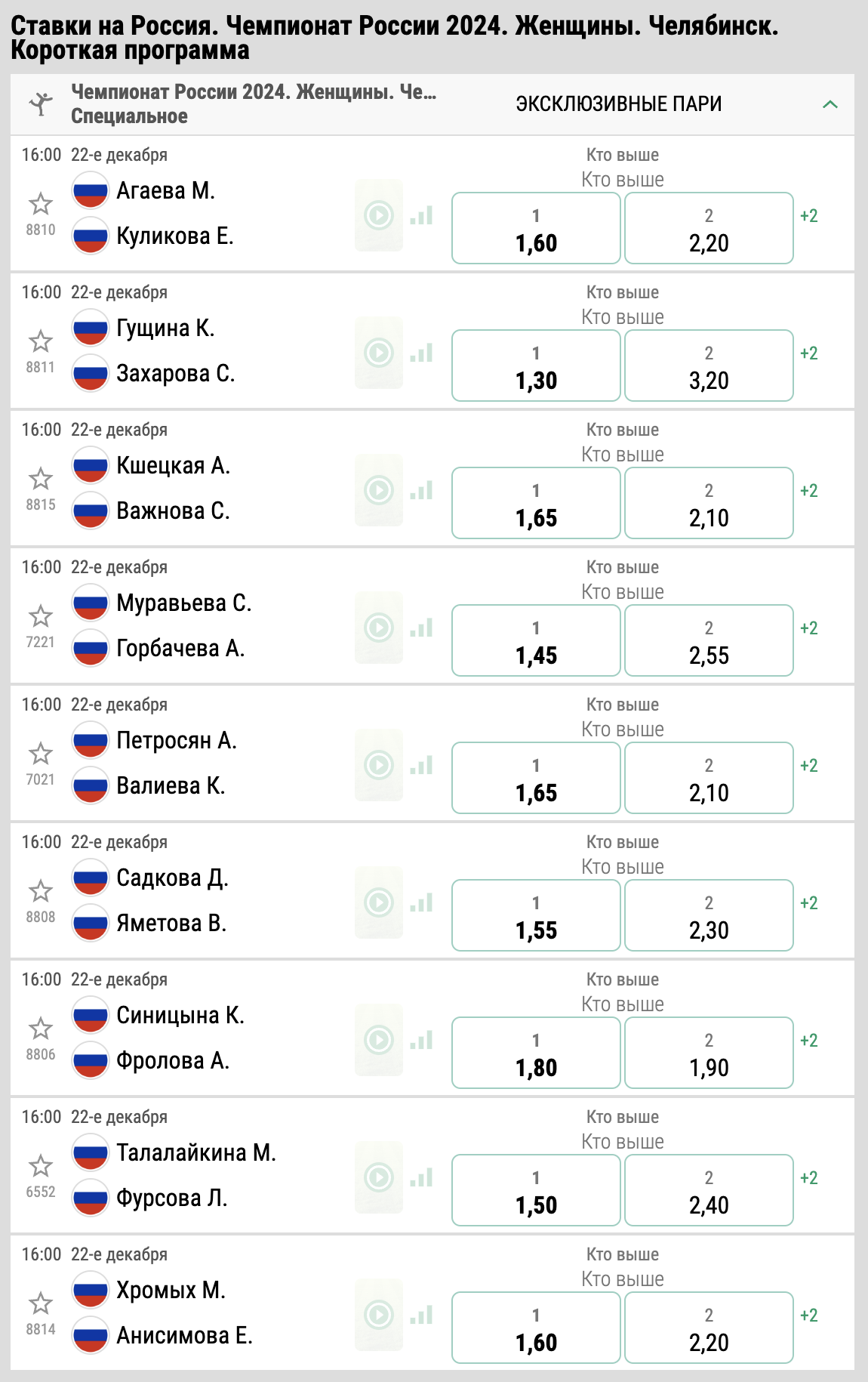This screenshot has height=1382, width=868.
Task: Star the Агаева – Куликова matchup
Action: click(41, 204)
